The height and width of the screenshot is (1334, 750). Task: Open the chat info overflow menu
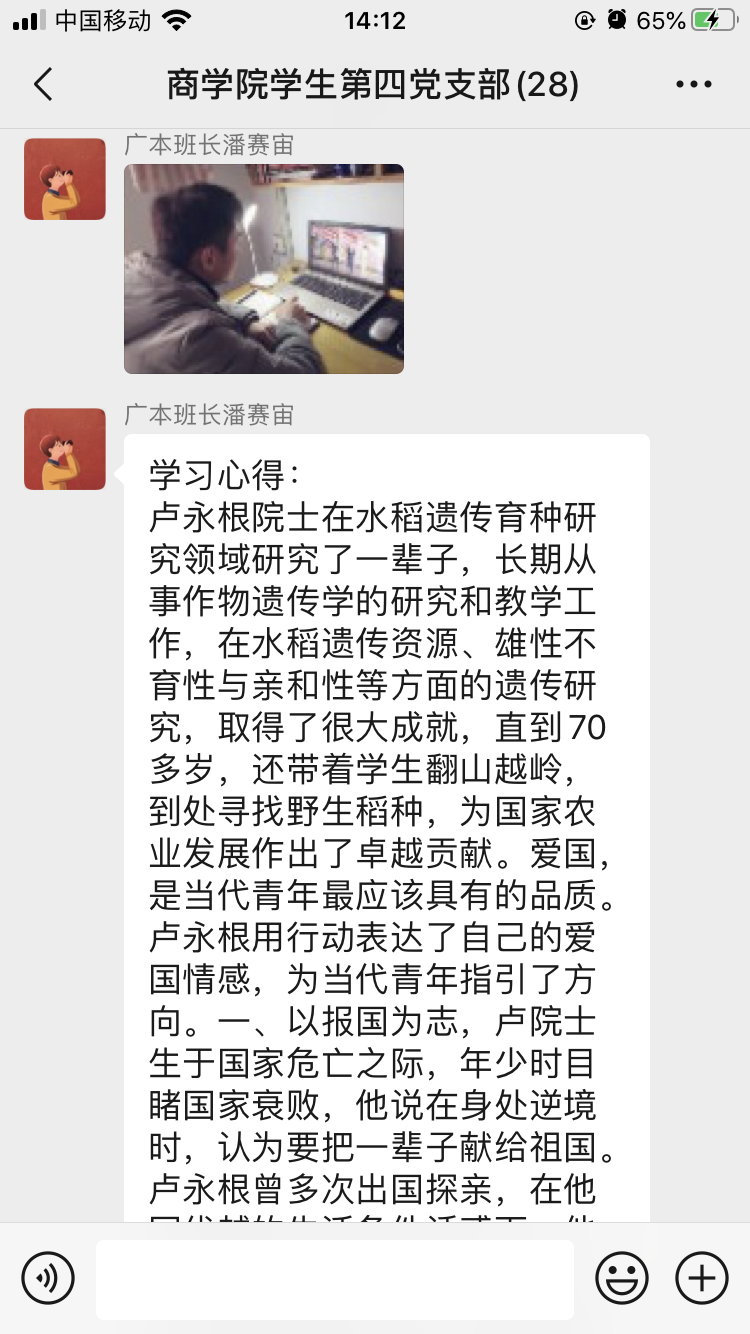pyautogui.click(x=693, y=85)
